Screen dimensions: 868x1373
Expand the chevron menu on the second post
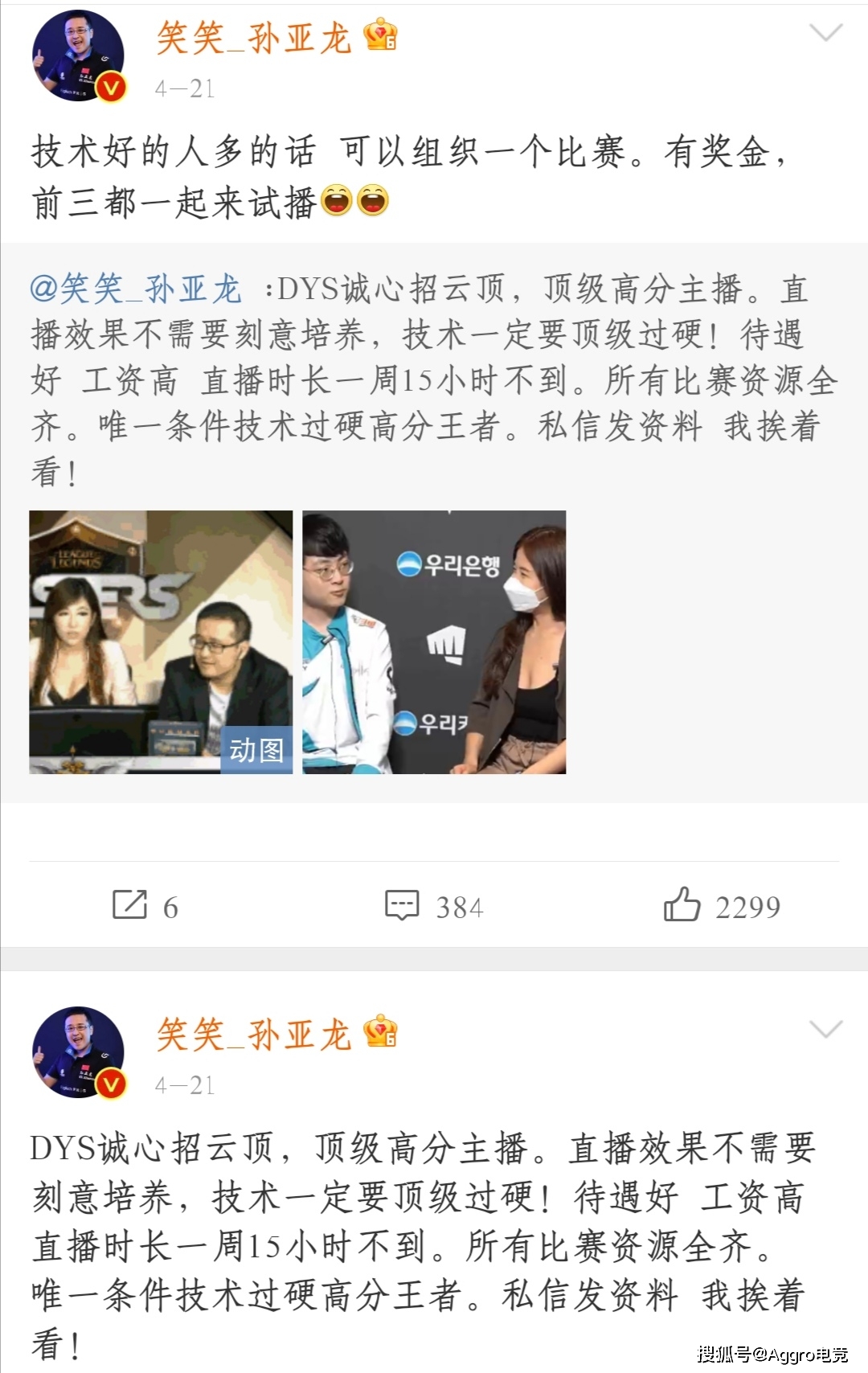coord(825,1029)
